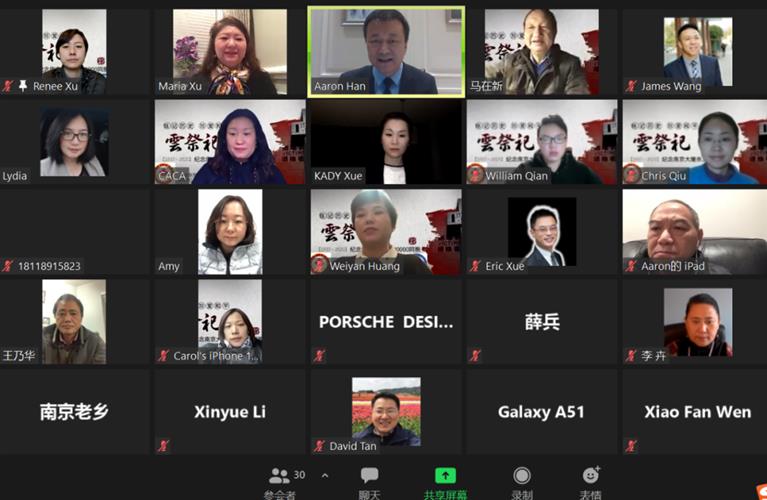This screenshot has width=767, height=500.
Task: Select James Wang's participant tile
Action: tap(696, 50)
